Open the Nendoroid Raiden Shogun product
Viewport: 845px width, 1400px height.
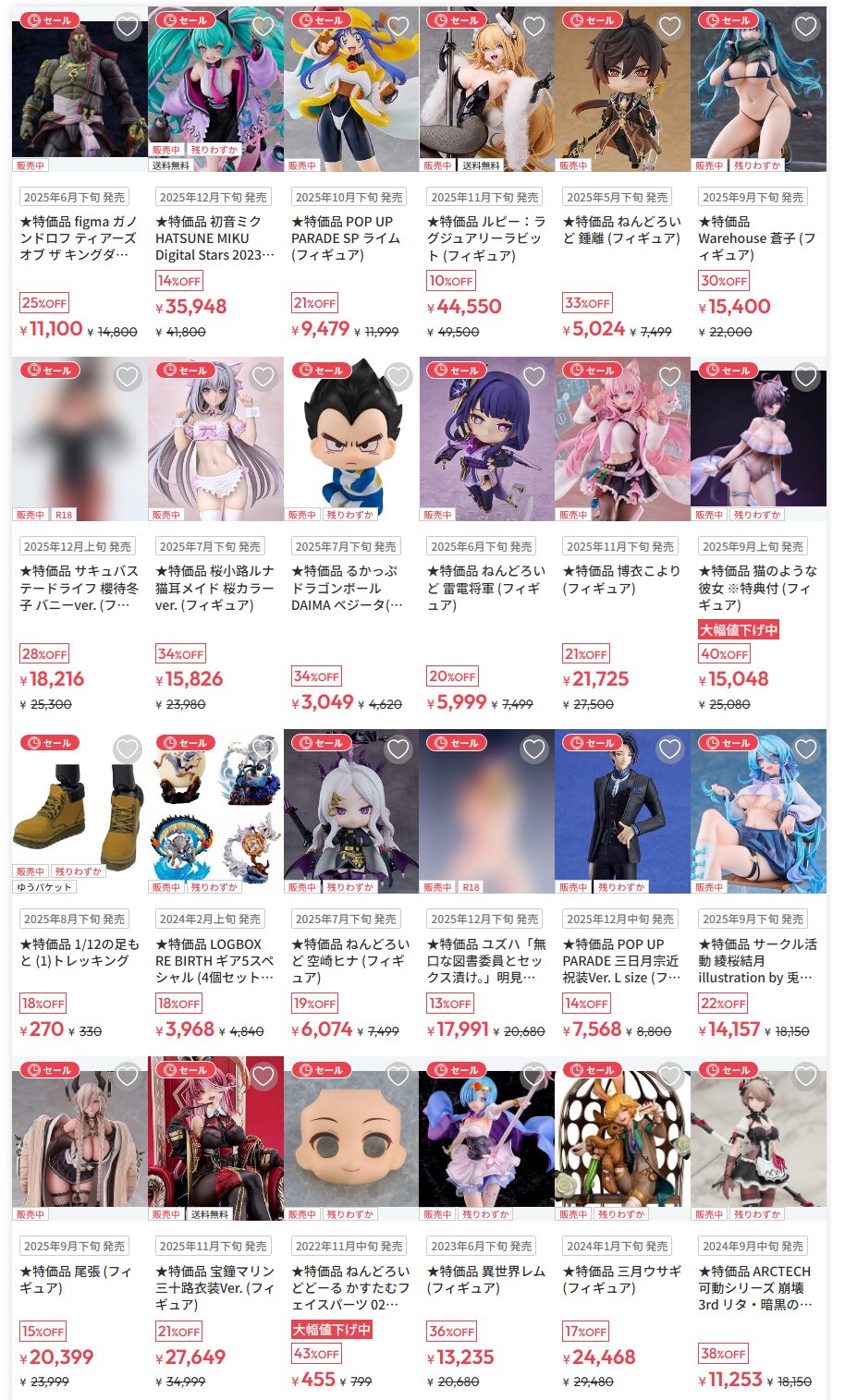point(486,588)
